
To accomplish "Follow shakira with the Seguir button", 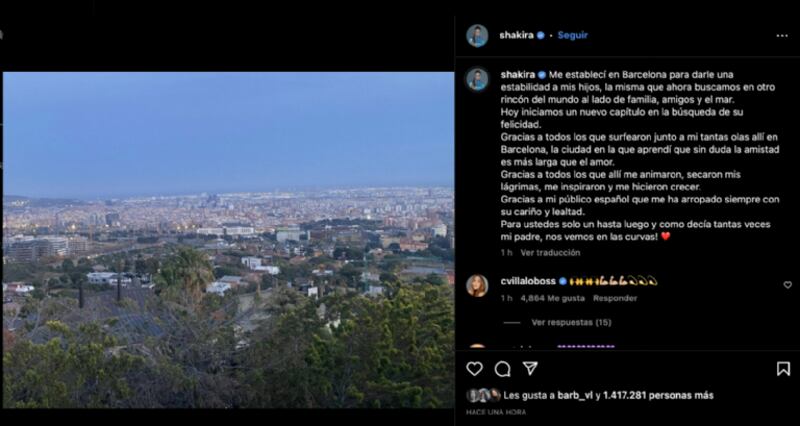I will click(573, 35).
